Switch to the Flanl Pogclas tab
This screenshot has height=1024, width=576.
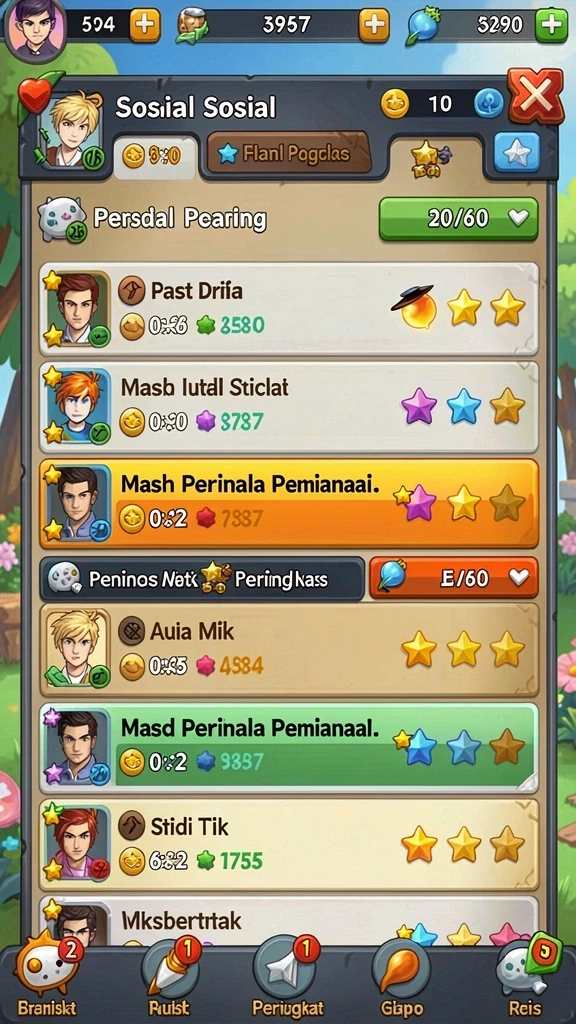click(288, 154)
